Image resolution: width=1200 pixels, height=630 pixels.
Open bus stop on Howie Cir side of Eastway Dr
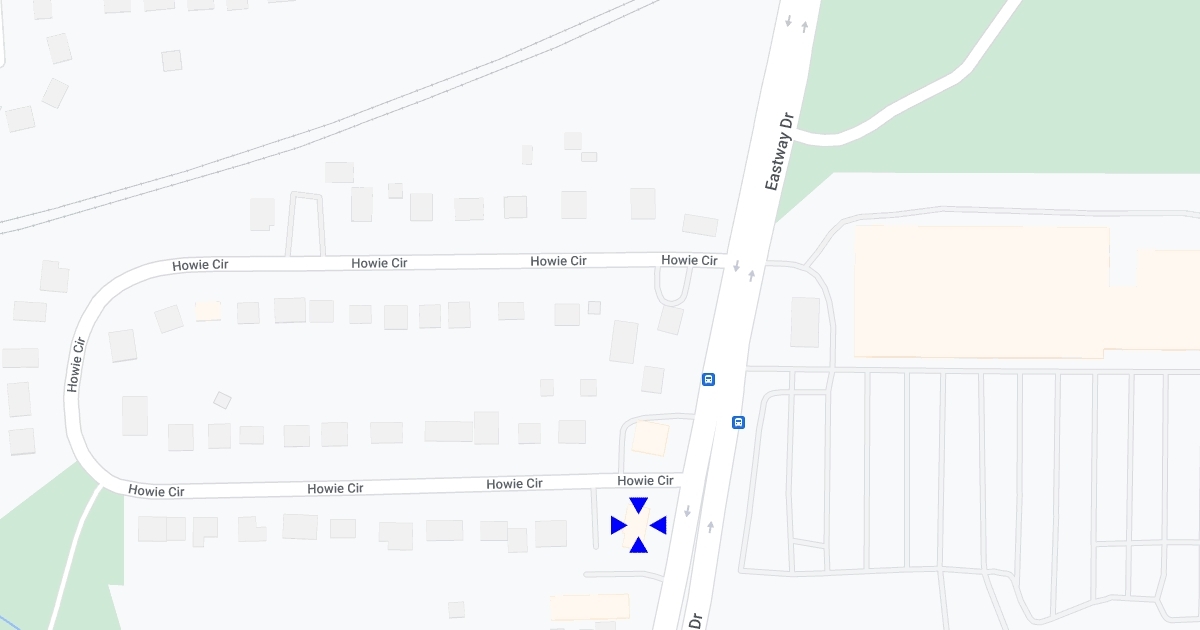pyautogui.click(x=708, y=379)
